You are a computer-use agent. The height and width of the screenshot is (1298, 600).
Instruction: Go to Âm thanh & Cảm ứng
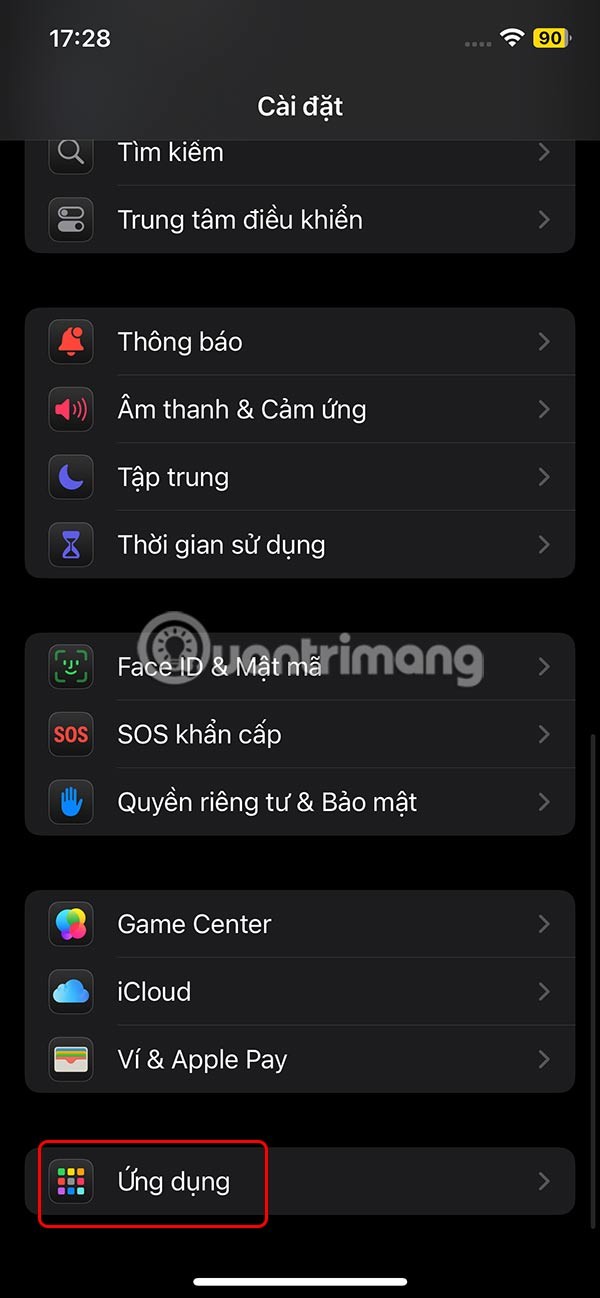300,410
